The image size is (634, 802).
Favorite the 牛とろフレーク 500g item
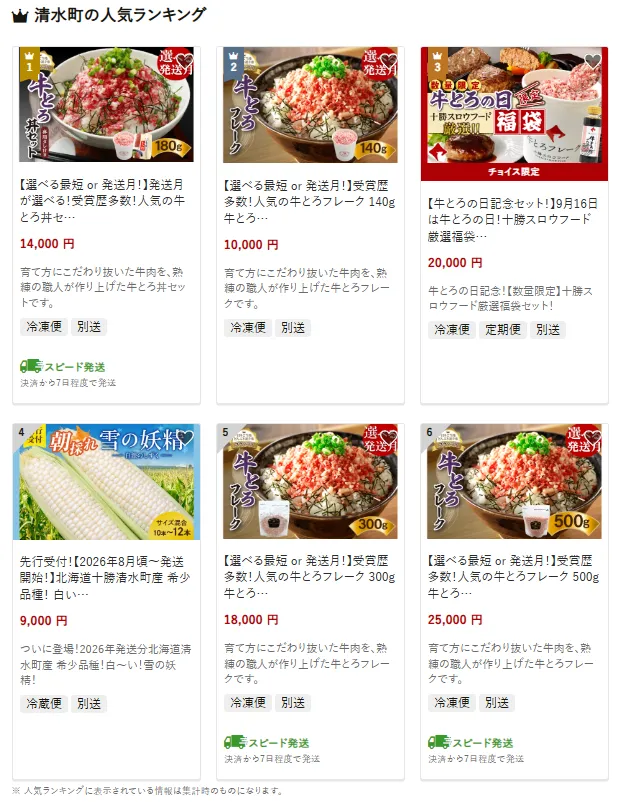click(x=593, y=438)
